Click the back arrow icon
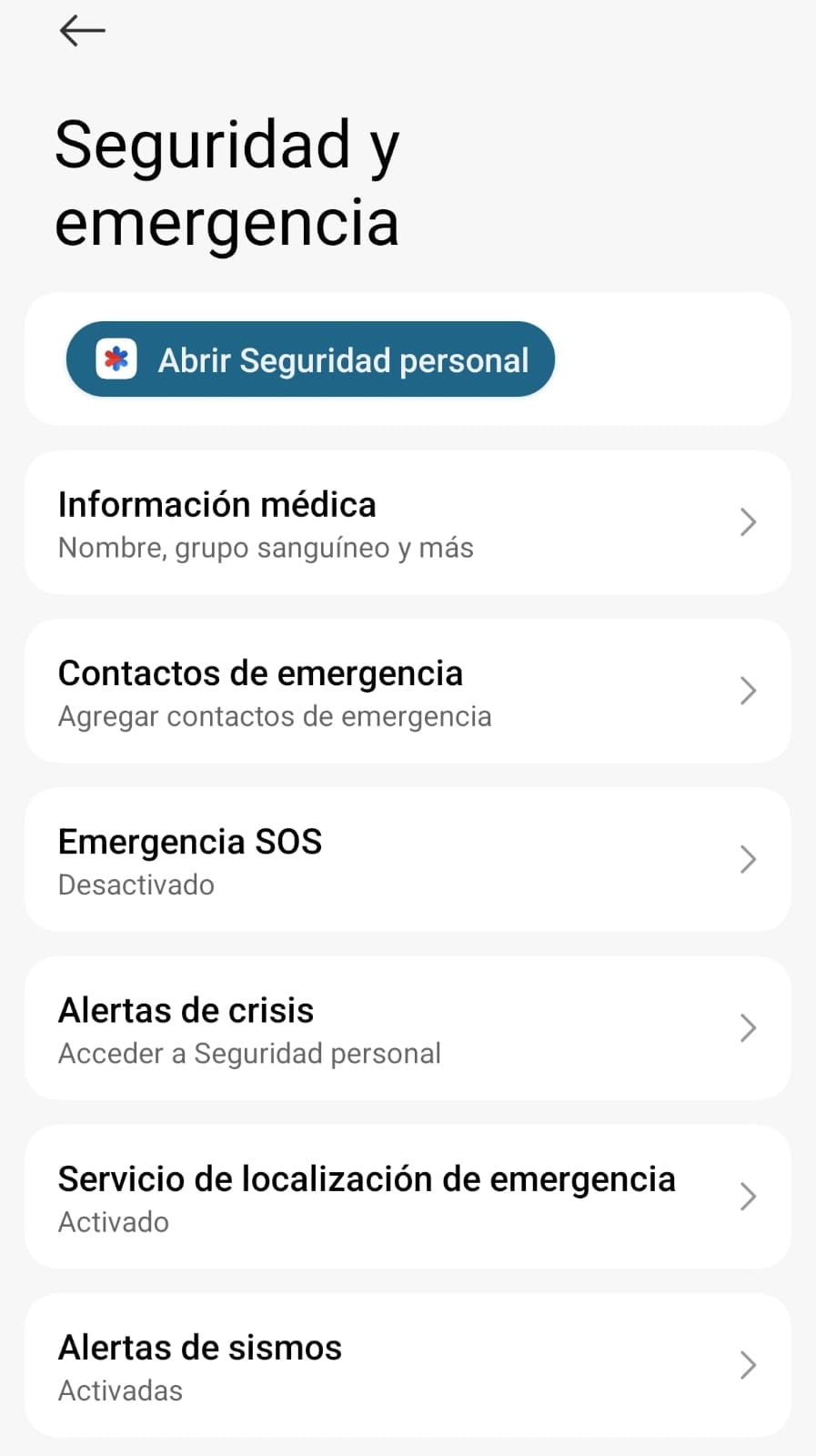This screenshot has width=816, height=1456. tap(82, 30)
